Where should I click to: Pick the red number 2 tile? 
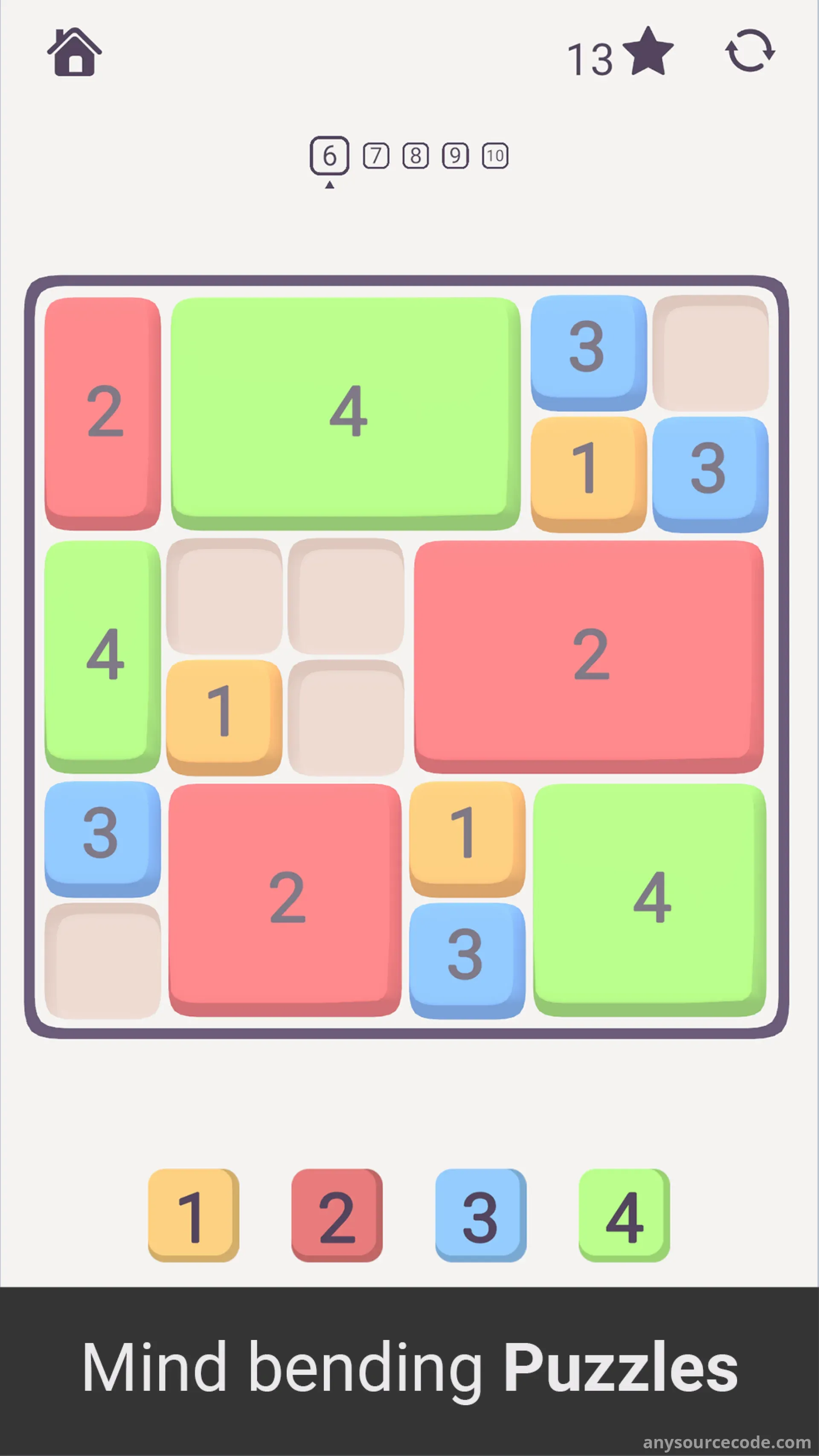337,1215
